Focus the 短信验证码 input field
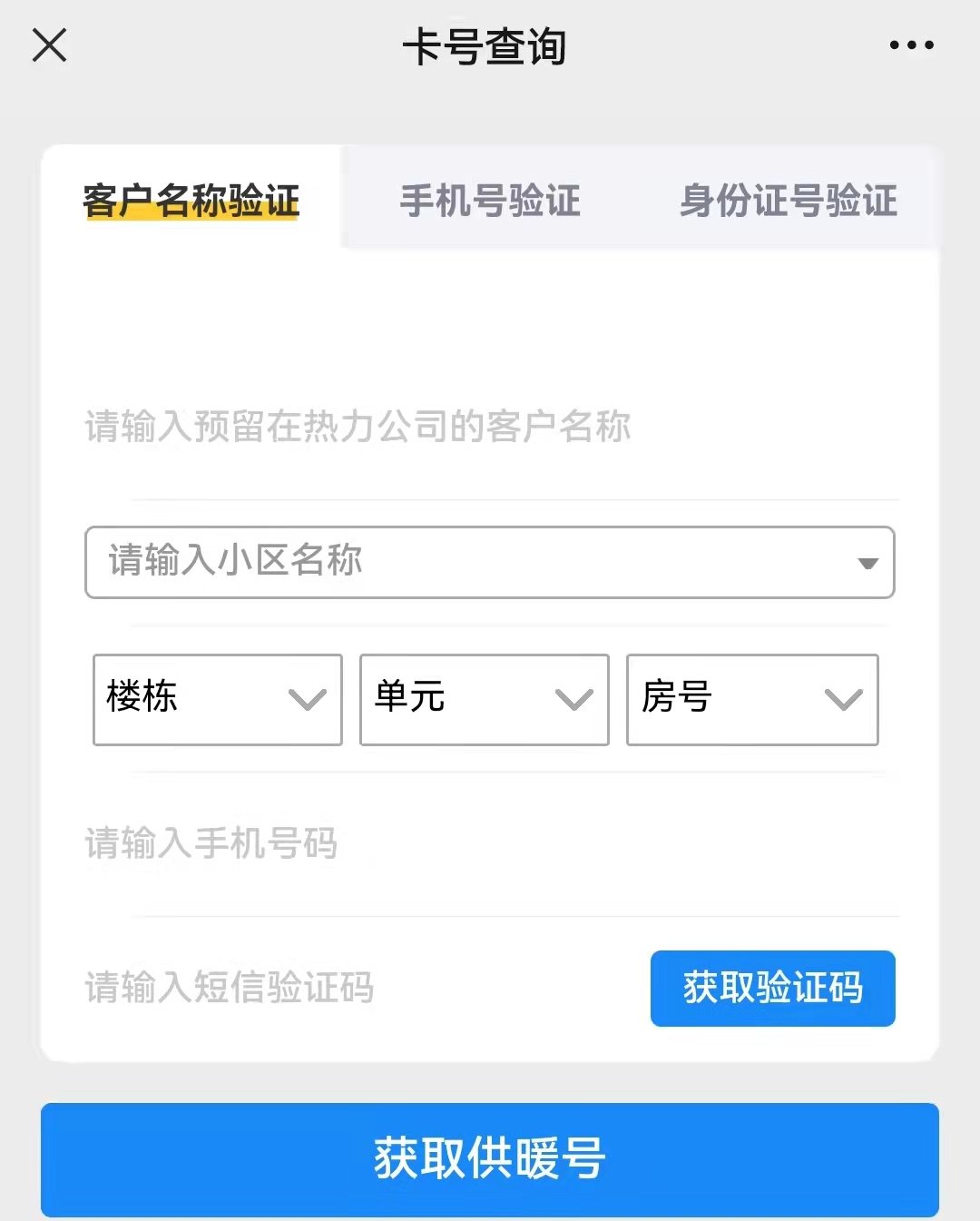Screen dimensions: 980x1221 point(354,988)
